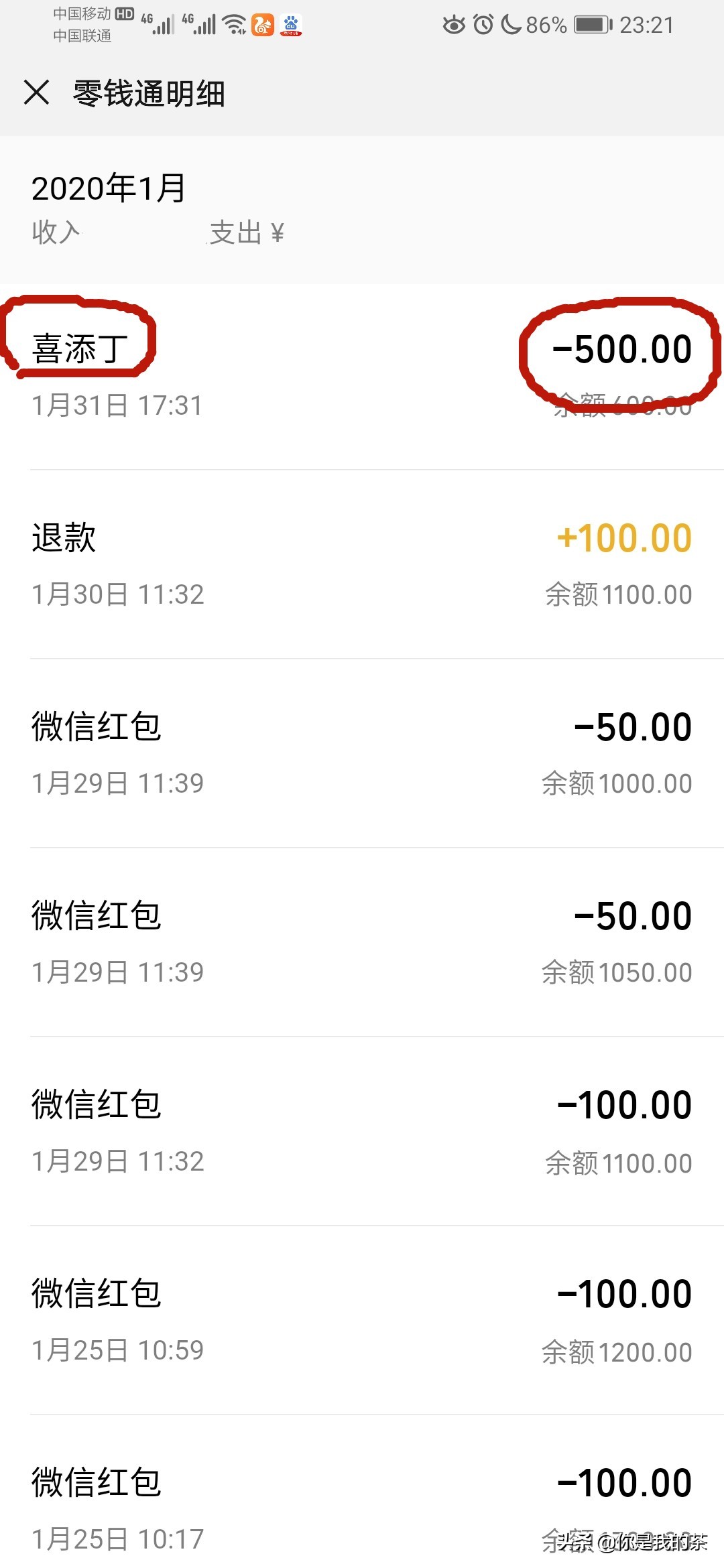This screenshot has width=724, height=1568.
Task: Tap the Baidu app icon in status bar
Action: 292,25
